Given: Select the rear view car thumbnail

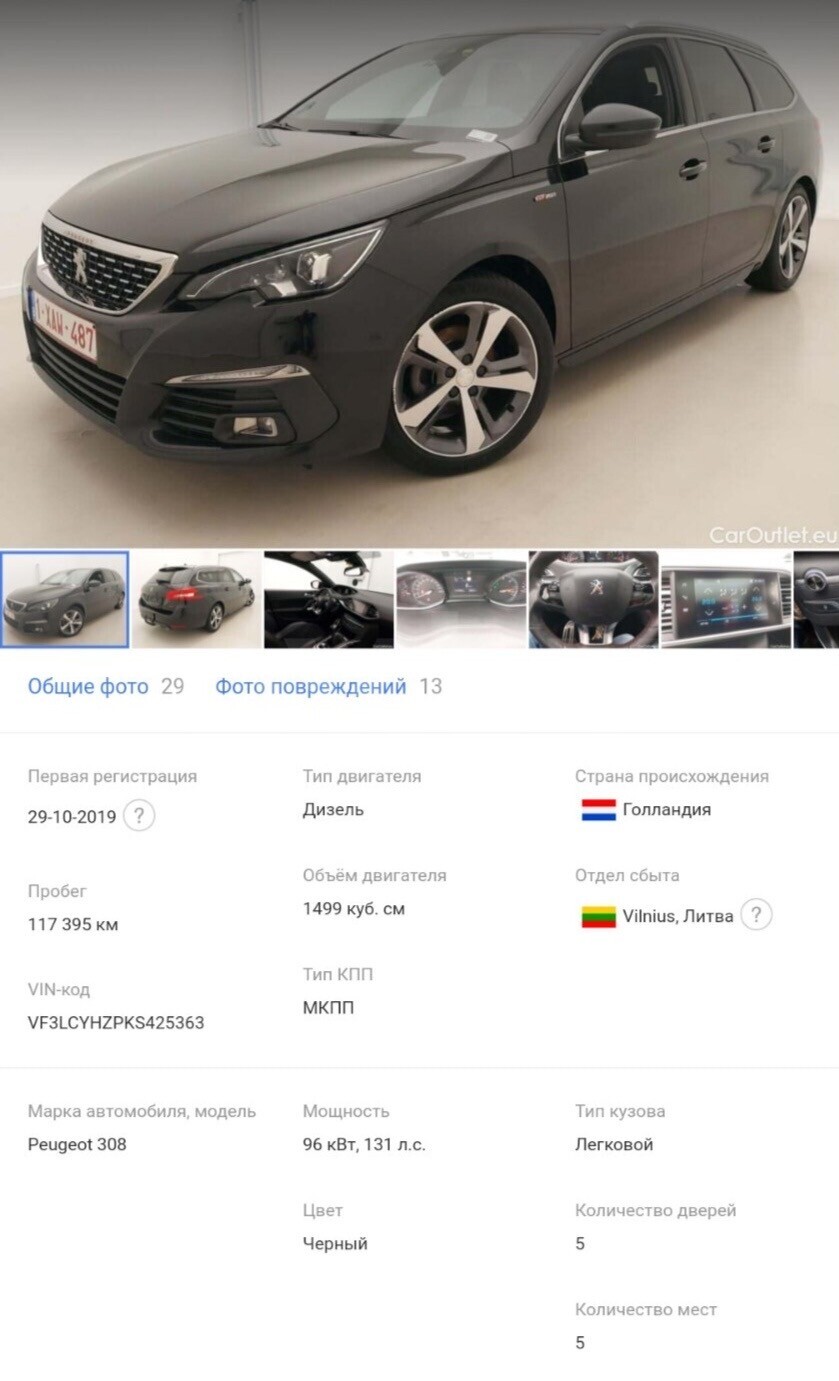Looking at the screenshot, I should click(x=196, y=599).
